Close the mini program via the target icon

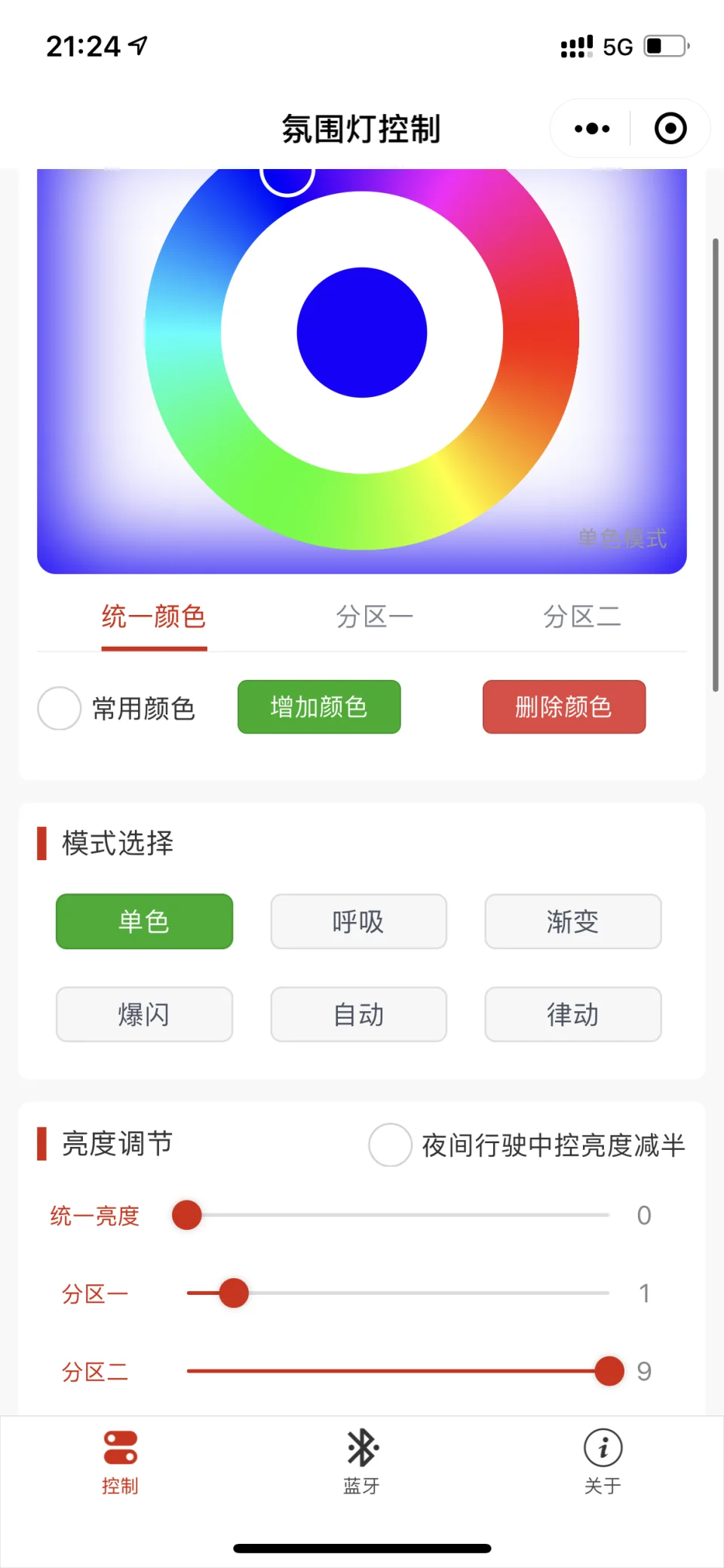670,128
